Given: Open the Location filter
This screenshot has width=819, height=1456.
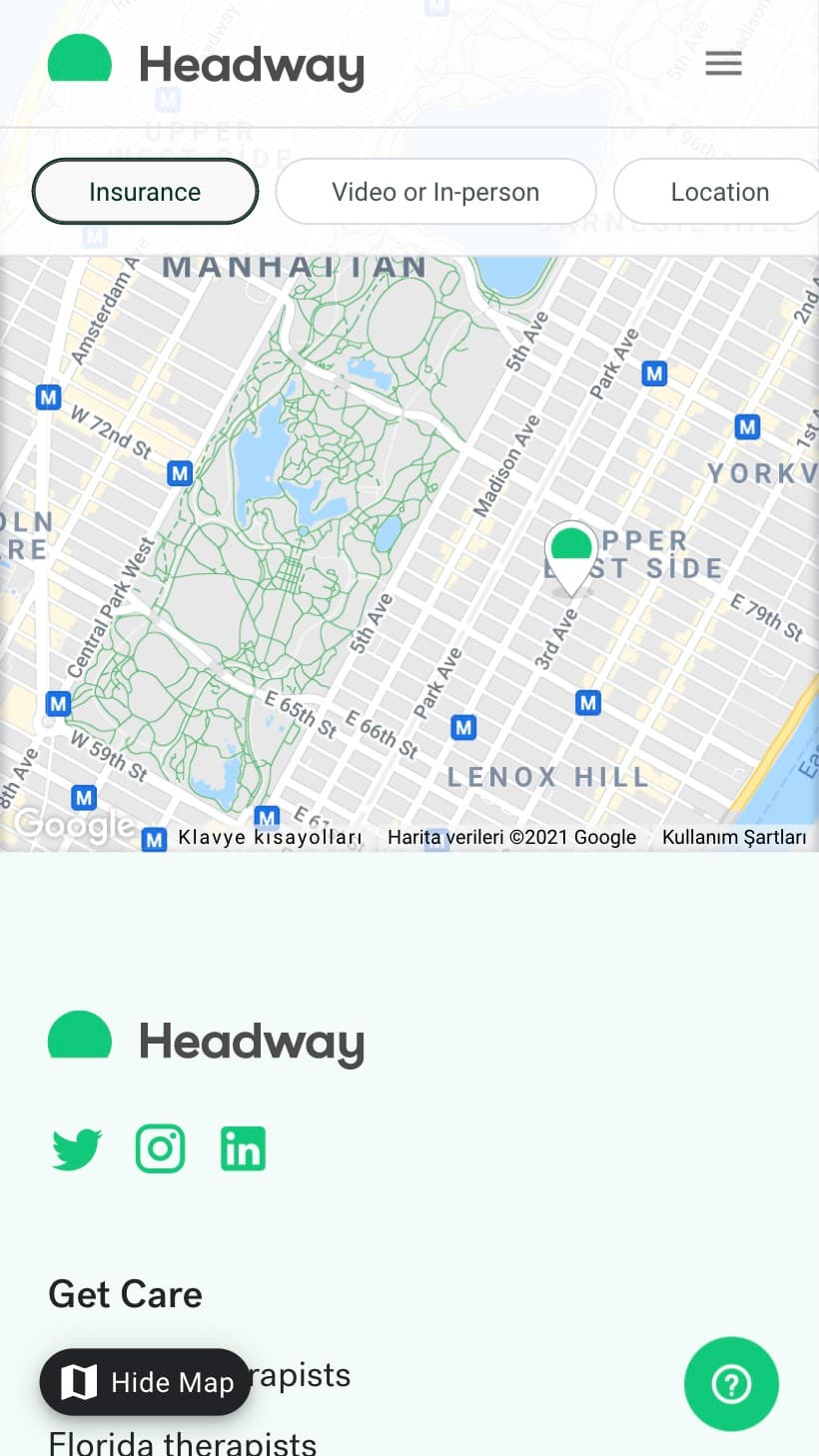Looking at the screenshot, I should (x=718, y=192).
